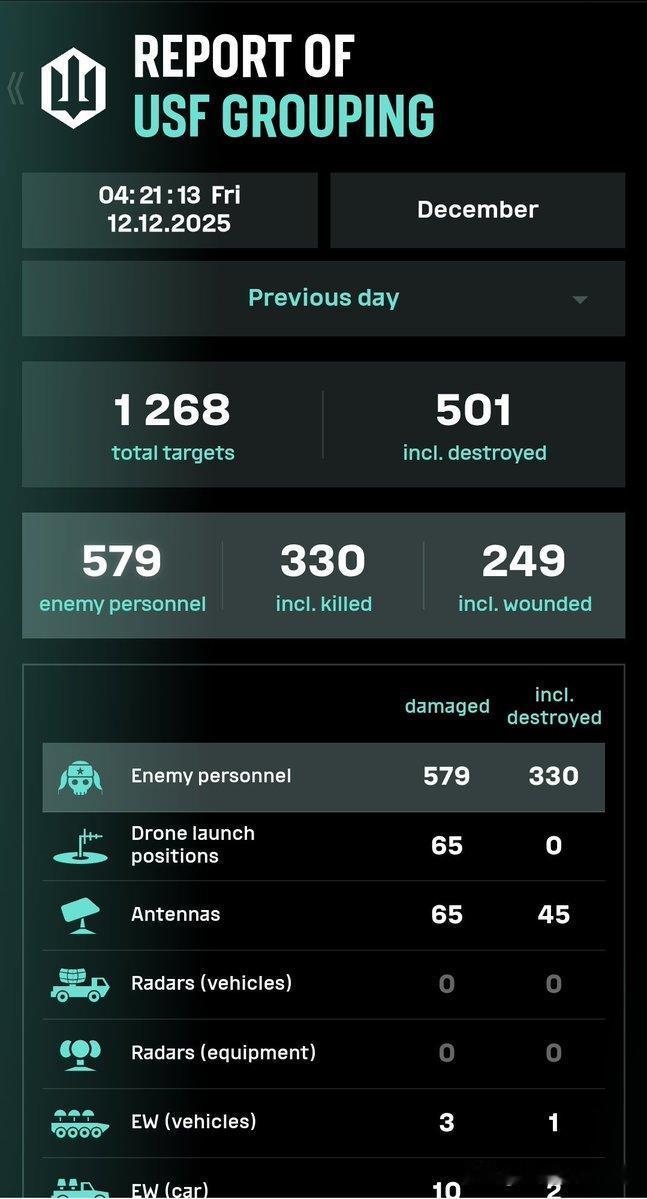The width and height of the screenshot is (647, 1199).
Task: Tap the double-chevron collapse icon
Action: pos(15,89)
